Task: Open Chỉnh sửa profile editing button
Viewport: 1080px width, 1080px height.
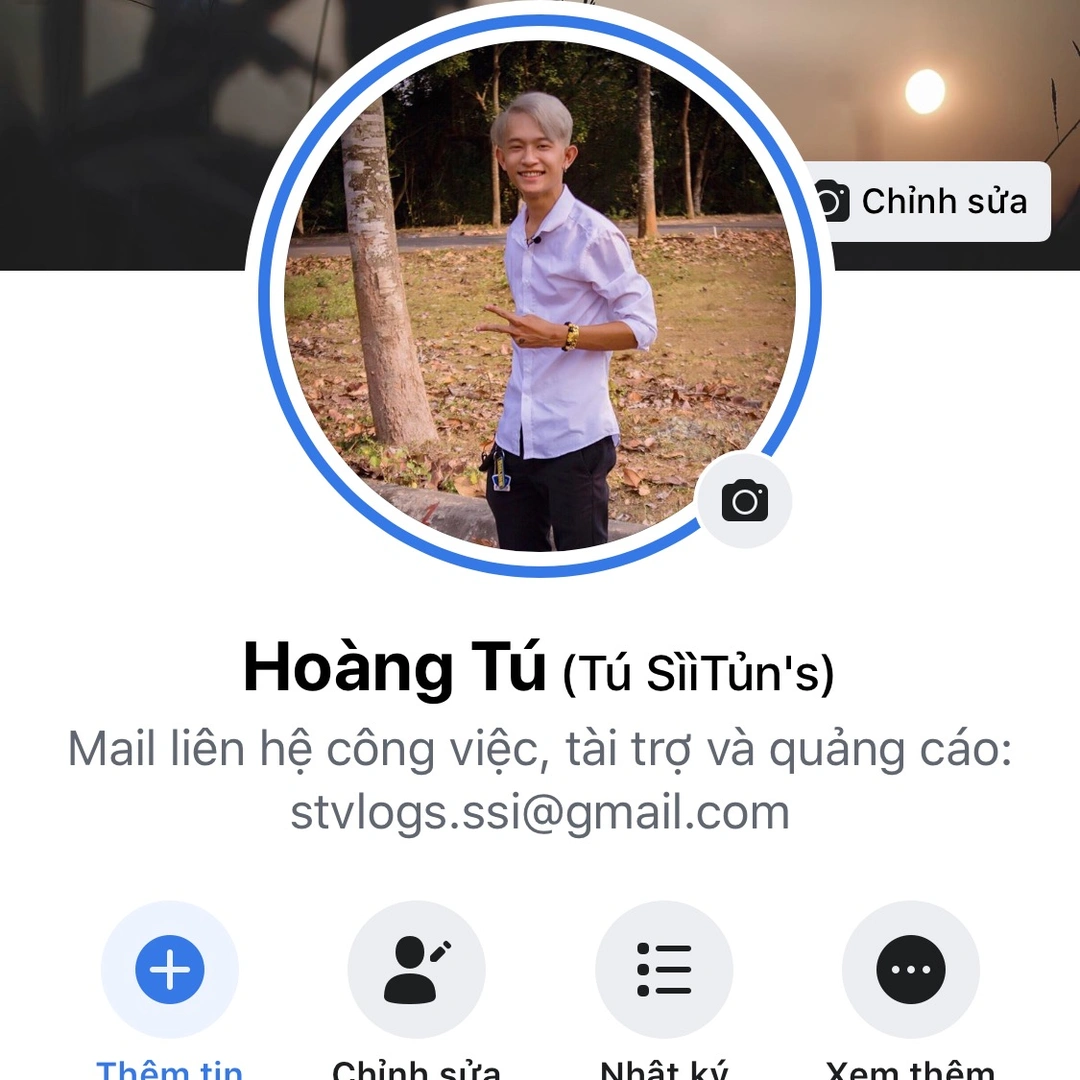Action: 416,969
